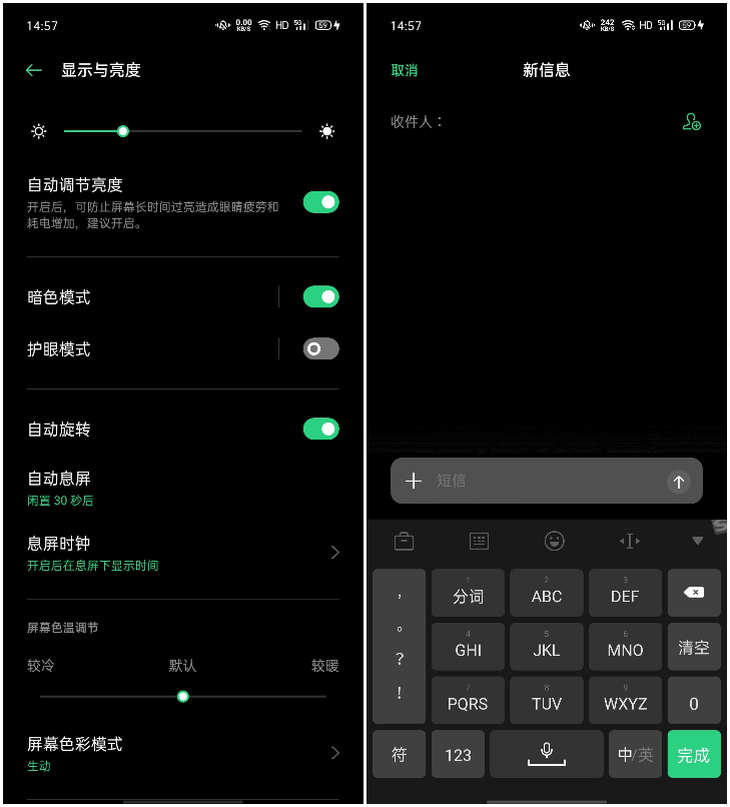
Task: Focus the 短信 message input box
Action: 545,481
